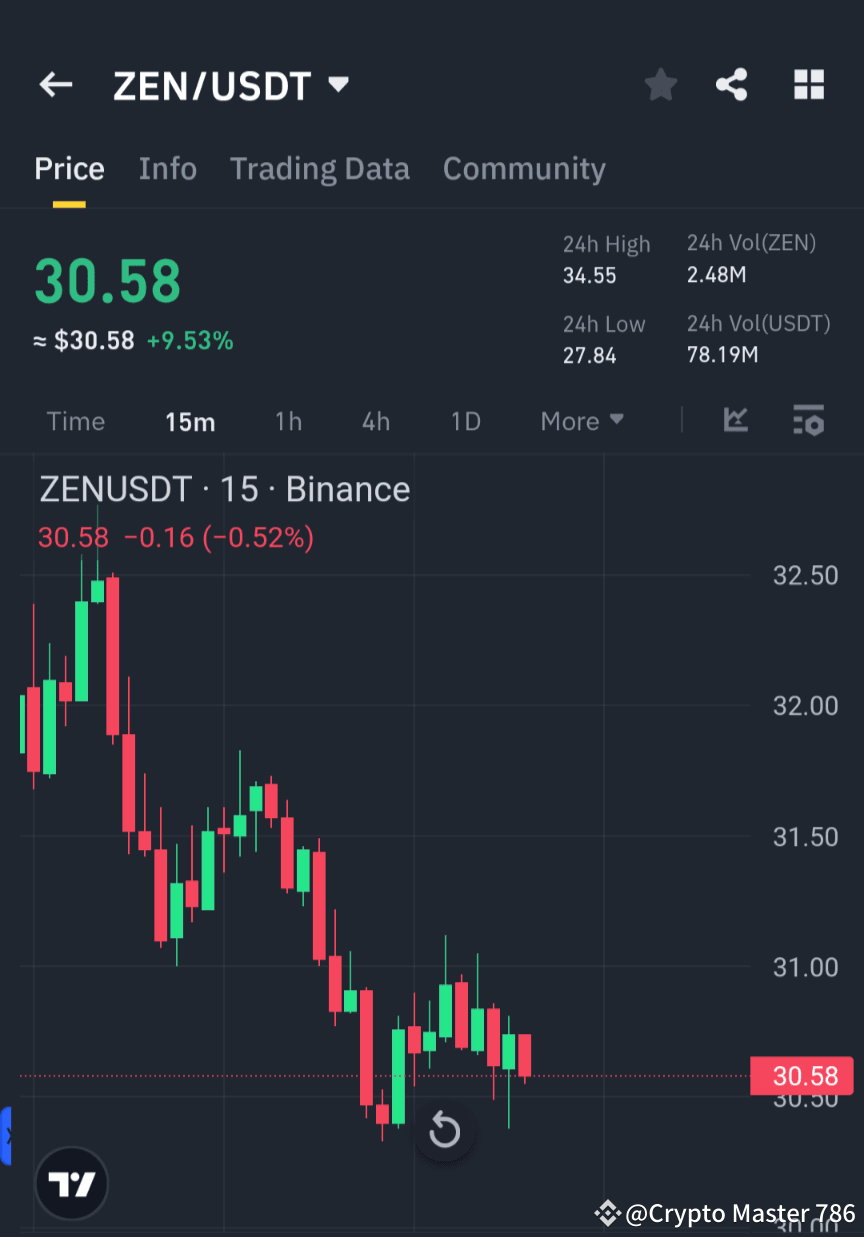Select the 1D chart interval
Image resolution: width=864 pixels, height=1237 pixels.
(465, 421)
